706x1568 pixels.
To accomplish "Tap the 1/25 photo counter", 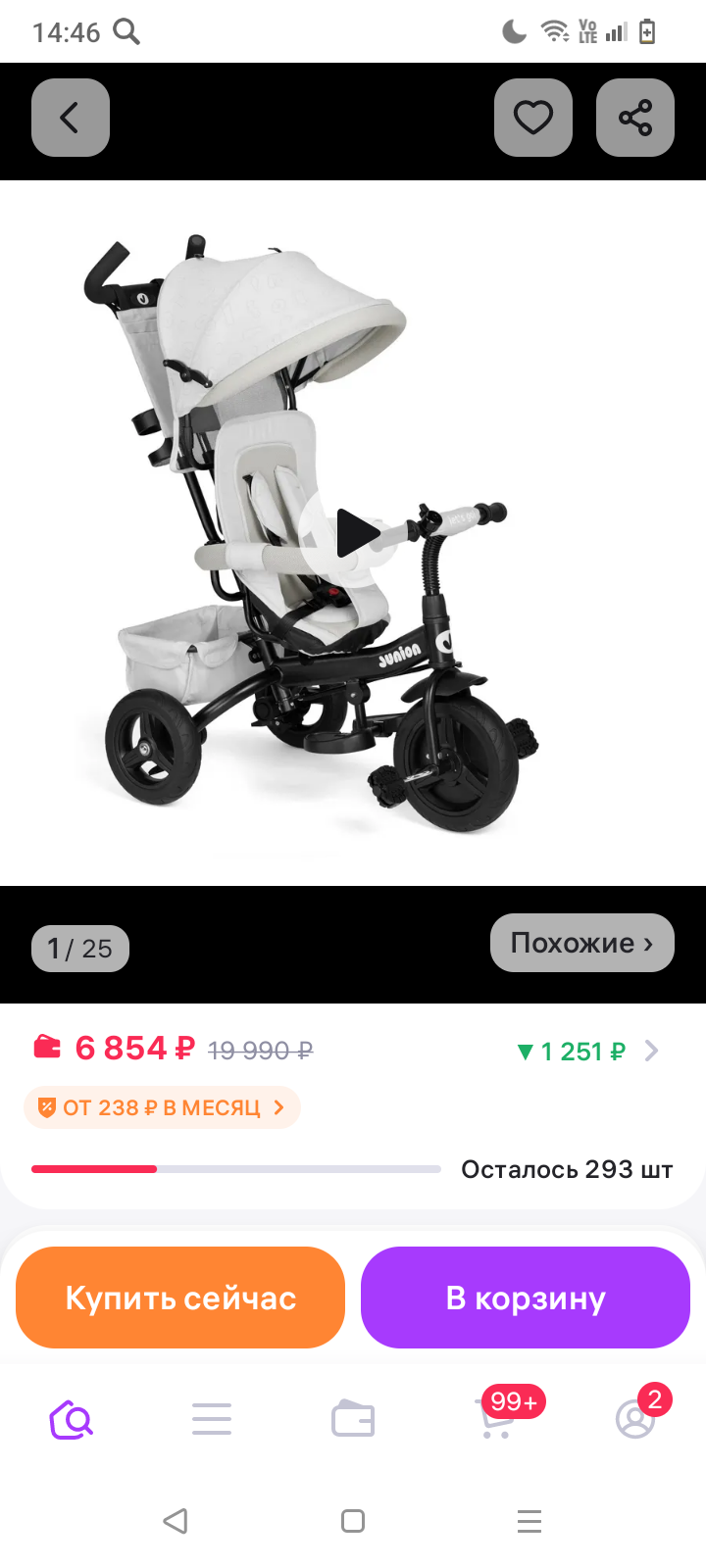I will click(x=79, y=948).
